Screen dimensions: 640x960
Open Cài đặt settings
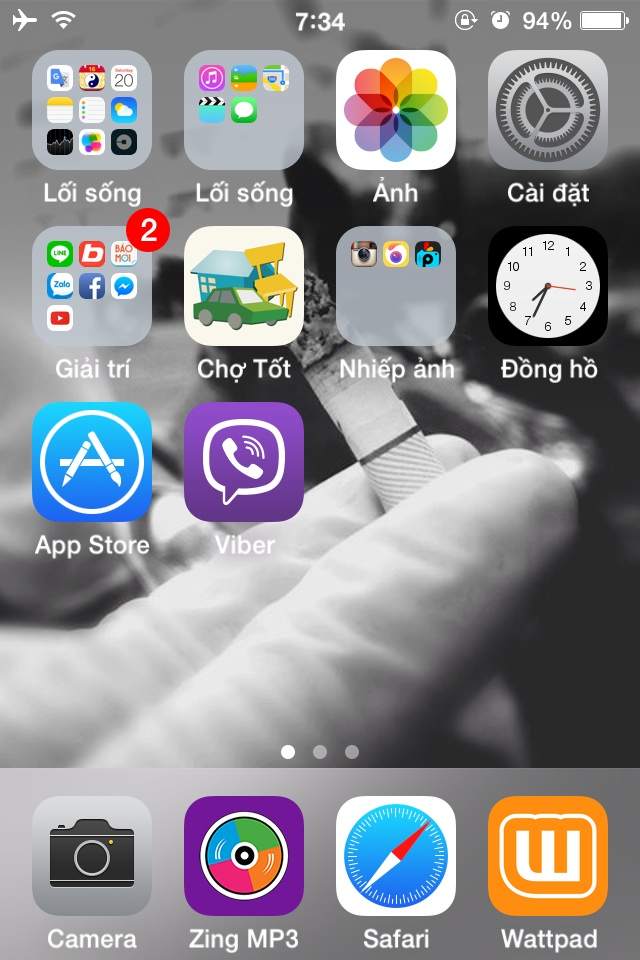click(548, 110)
